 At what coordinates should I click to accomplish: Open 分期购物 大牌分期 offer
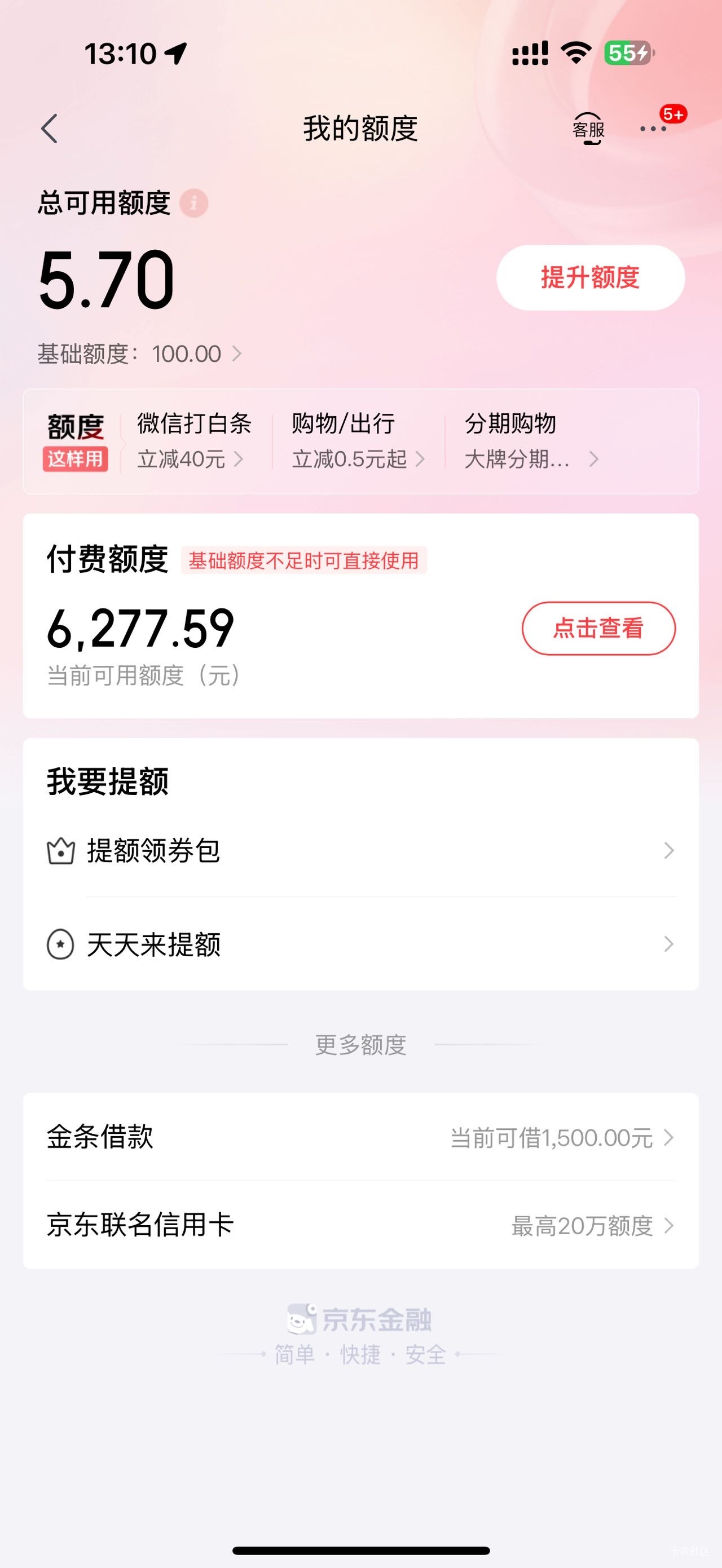coord(531,441)
